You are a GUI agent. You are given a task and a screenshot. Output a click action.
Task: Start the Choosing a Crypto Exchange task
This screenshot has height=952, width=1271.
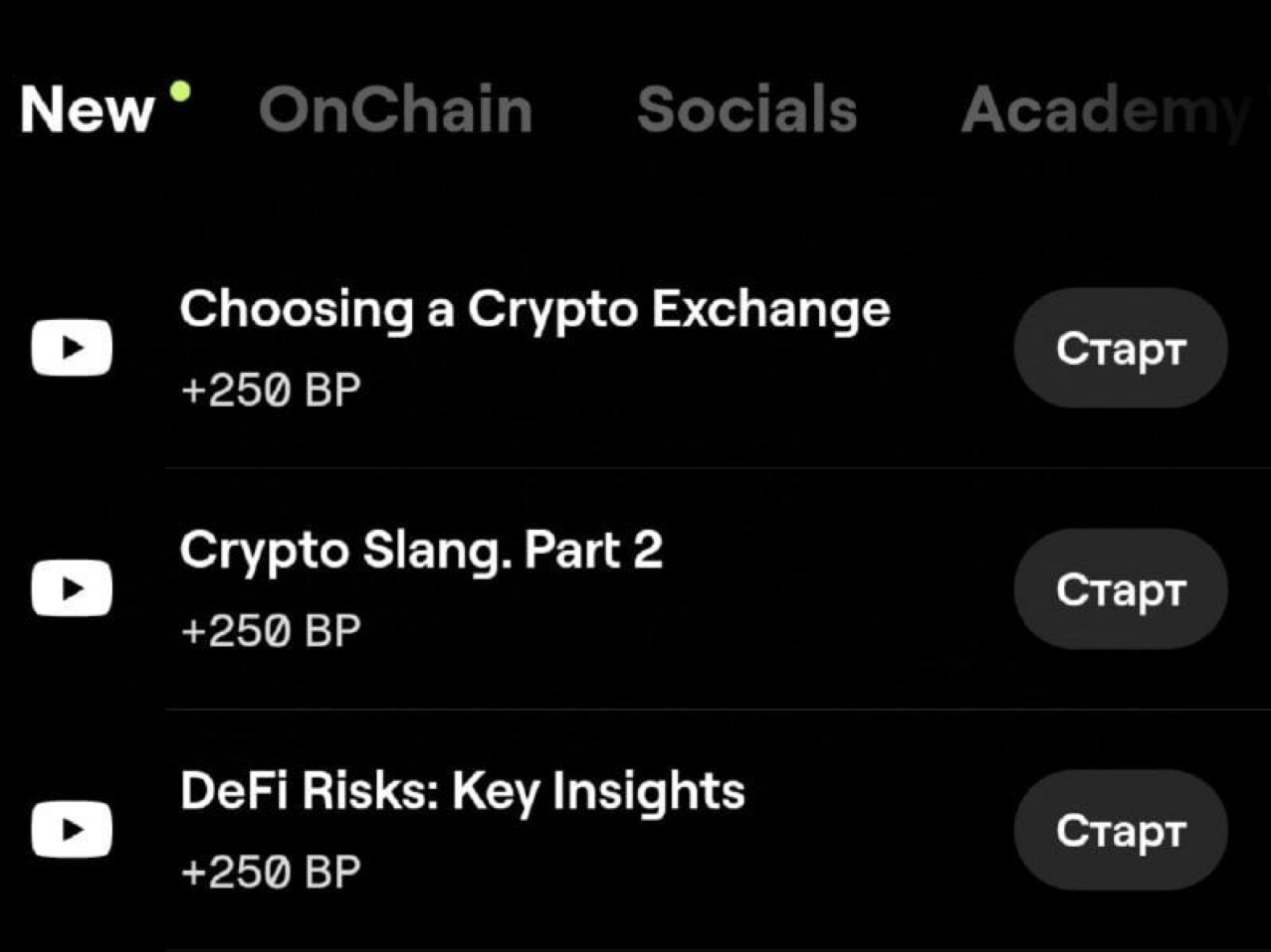coord(1120,348)
